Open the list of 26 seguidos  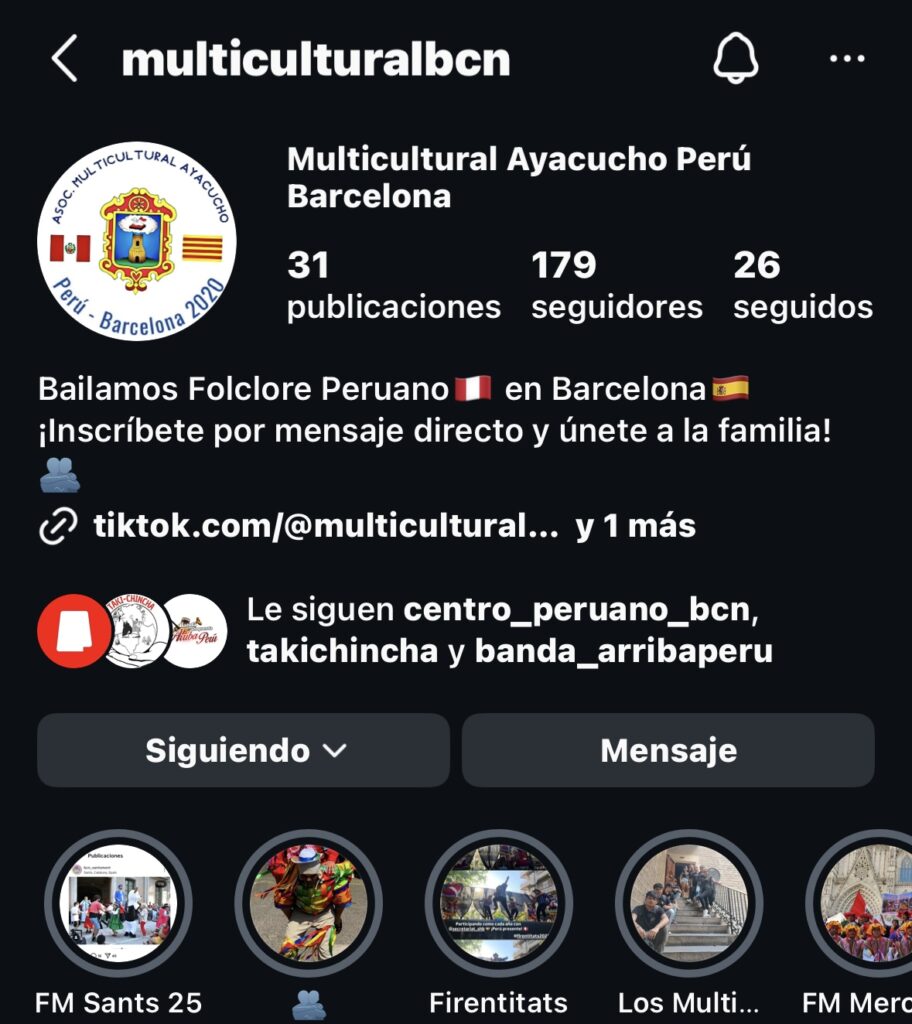802,285
